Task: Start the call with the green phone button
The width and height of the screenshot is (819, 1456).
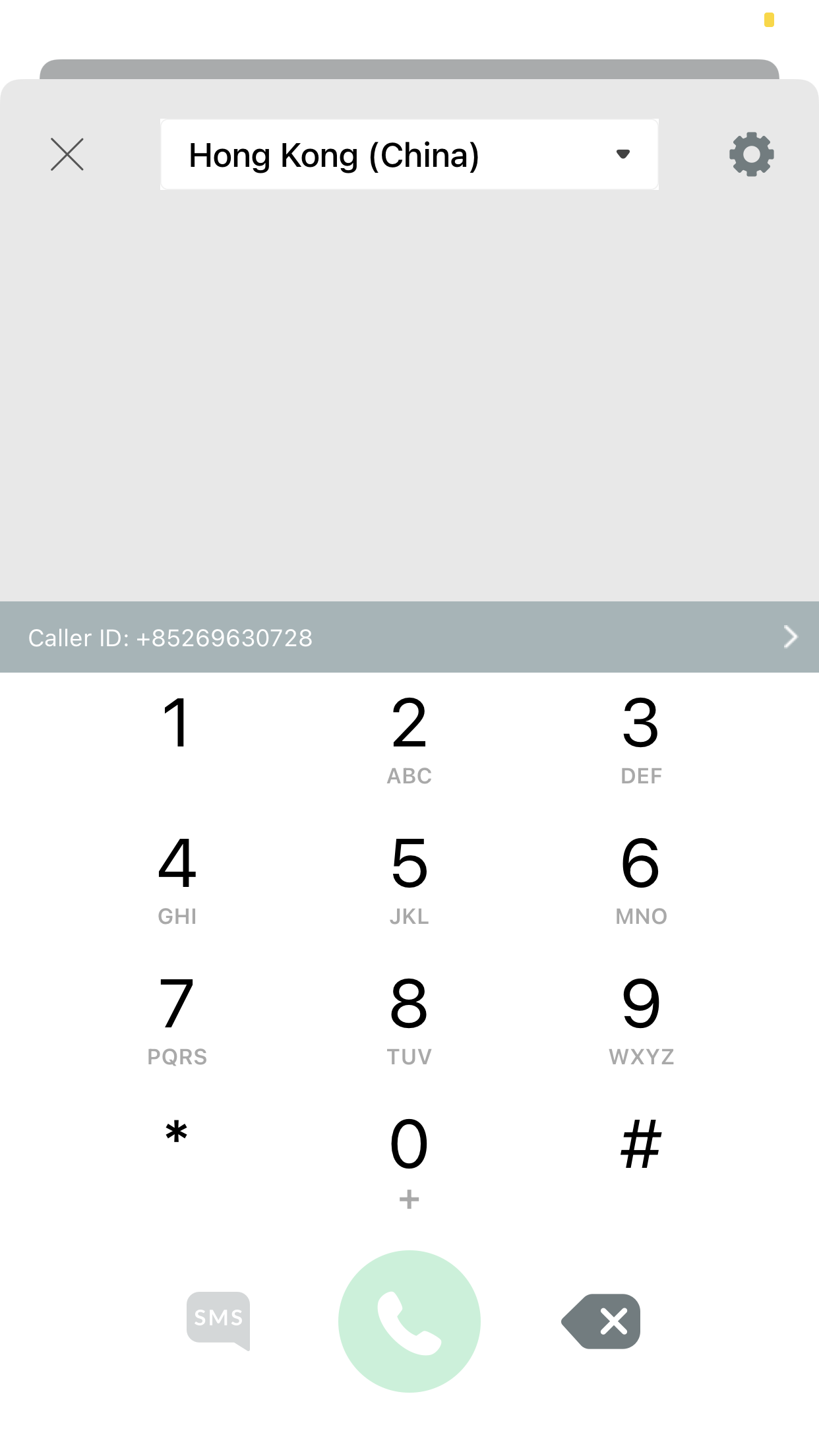Action: click(409, 1321)
